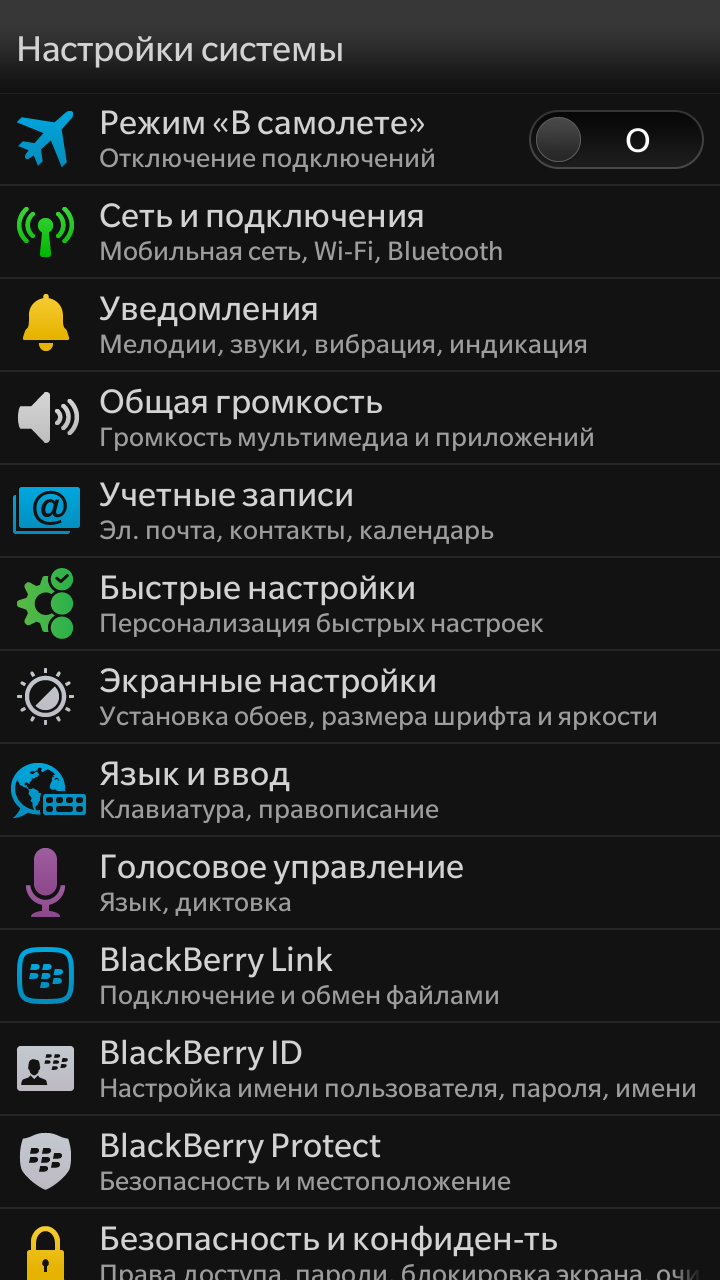The height and width of the screenshot is (1280, 720).
Task: Open BlackBerry Protect
Action: [360, 1162]
